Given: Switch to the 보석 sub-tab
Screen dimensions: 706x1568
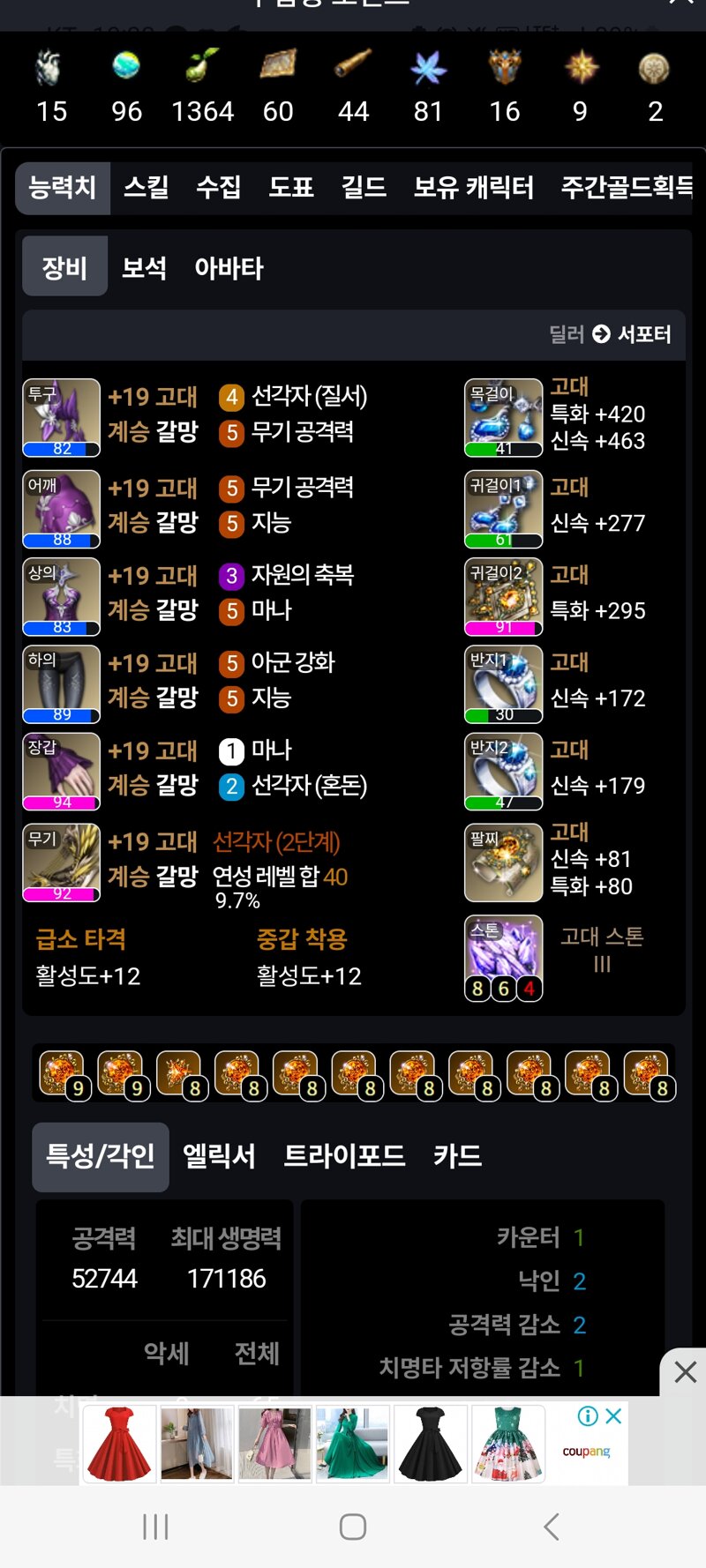Looking at the screenshot, I should click(x=144, y=267).
